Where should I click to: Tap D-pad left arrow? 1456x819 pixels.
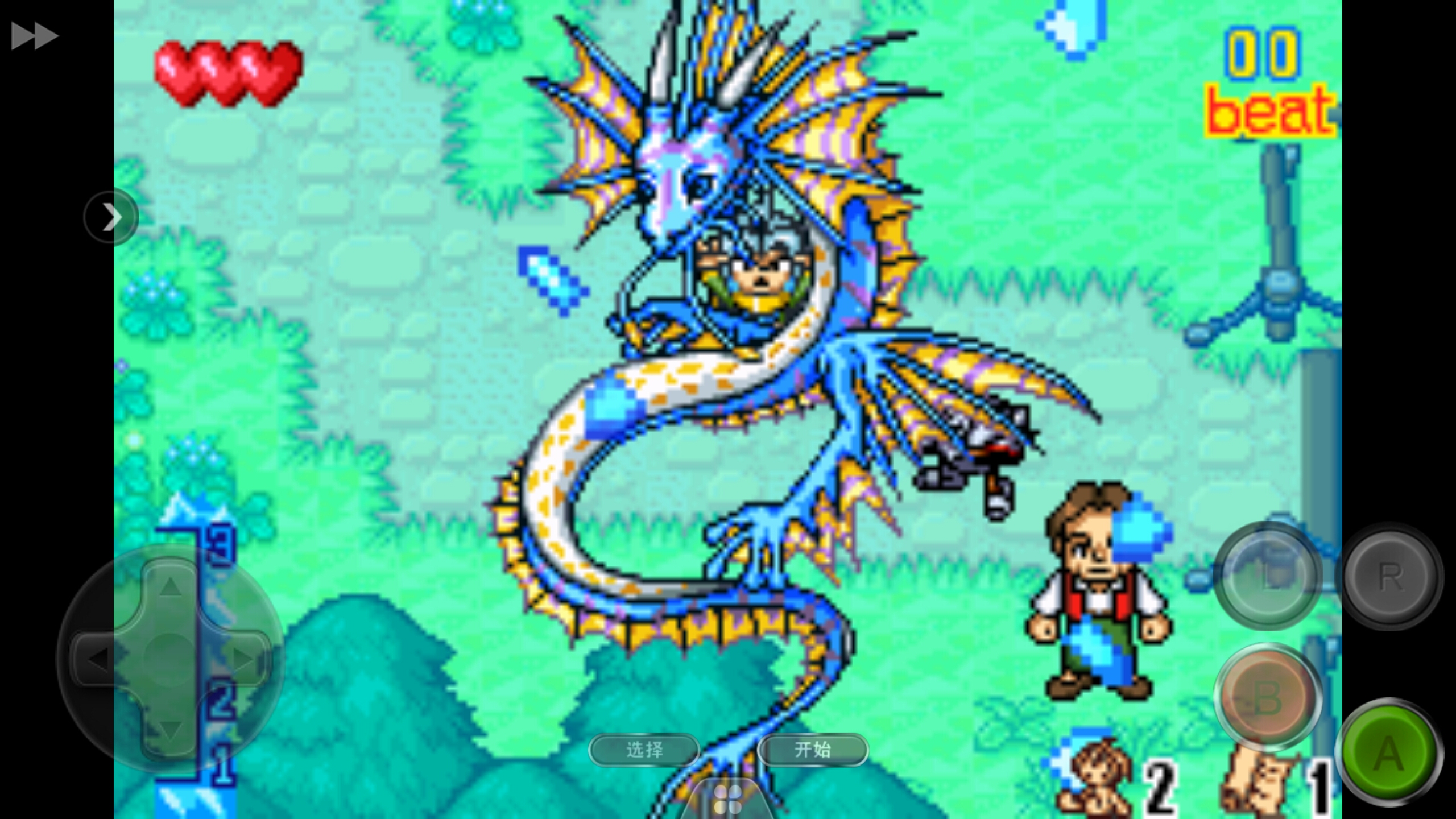pos(98,659)
